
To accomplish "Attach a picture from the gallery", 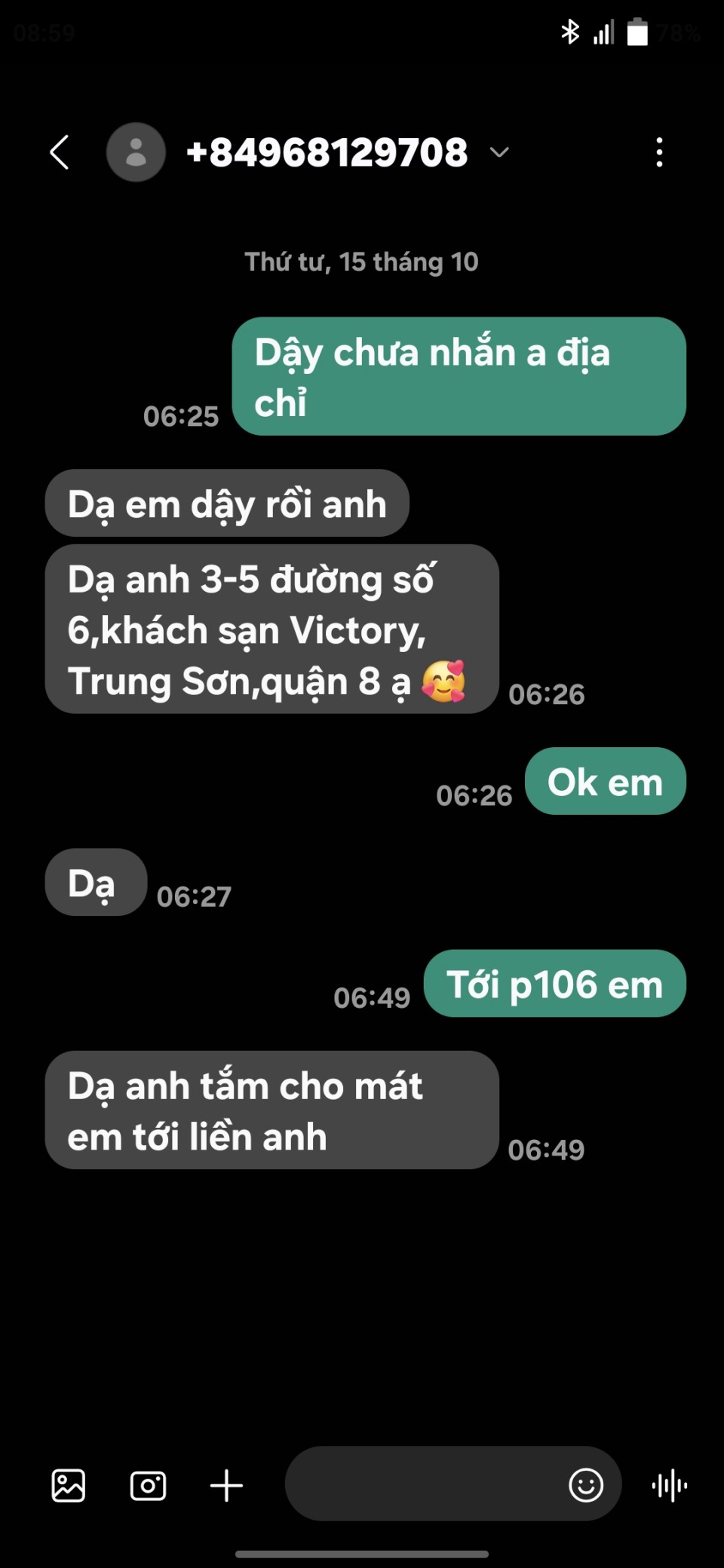I will tap(69, 1486).
